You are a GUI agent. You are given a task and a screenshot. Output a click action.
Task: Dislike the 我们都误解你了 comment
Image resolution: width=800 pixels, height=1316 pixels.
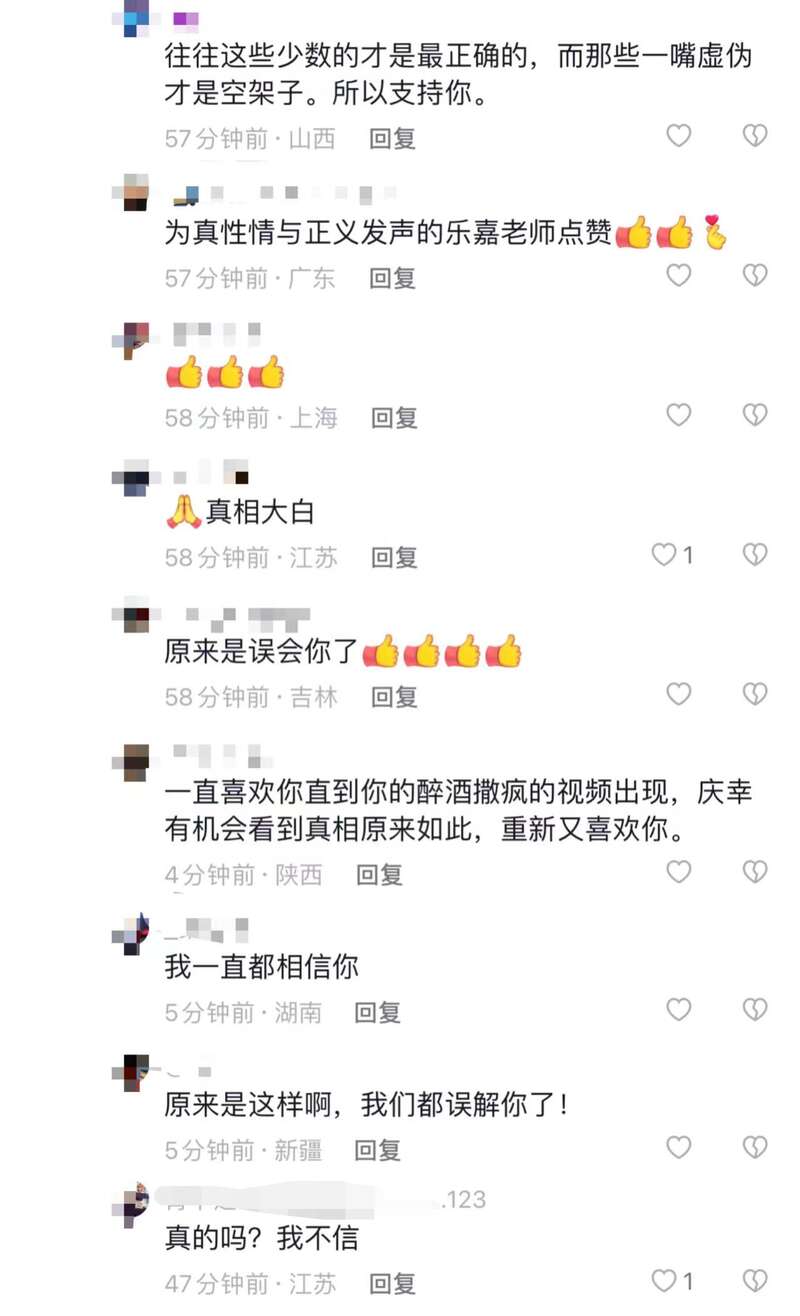(x=755, y=1148)
